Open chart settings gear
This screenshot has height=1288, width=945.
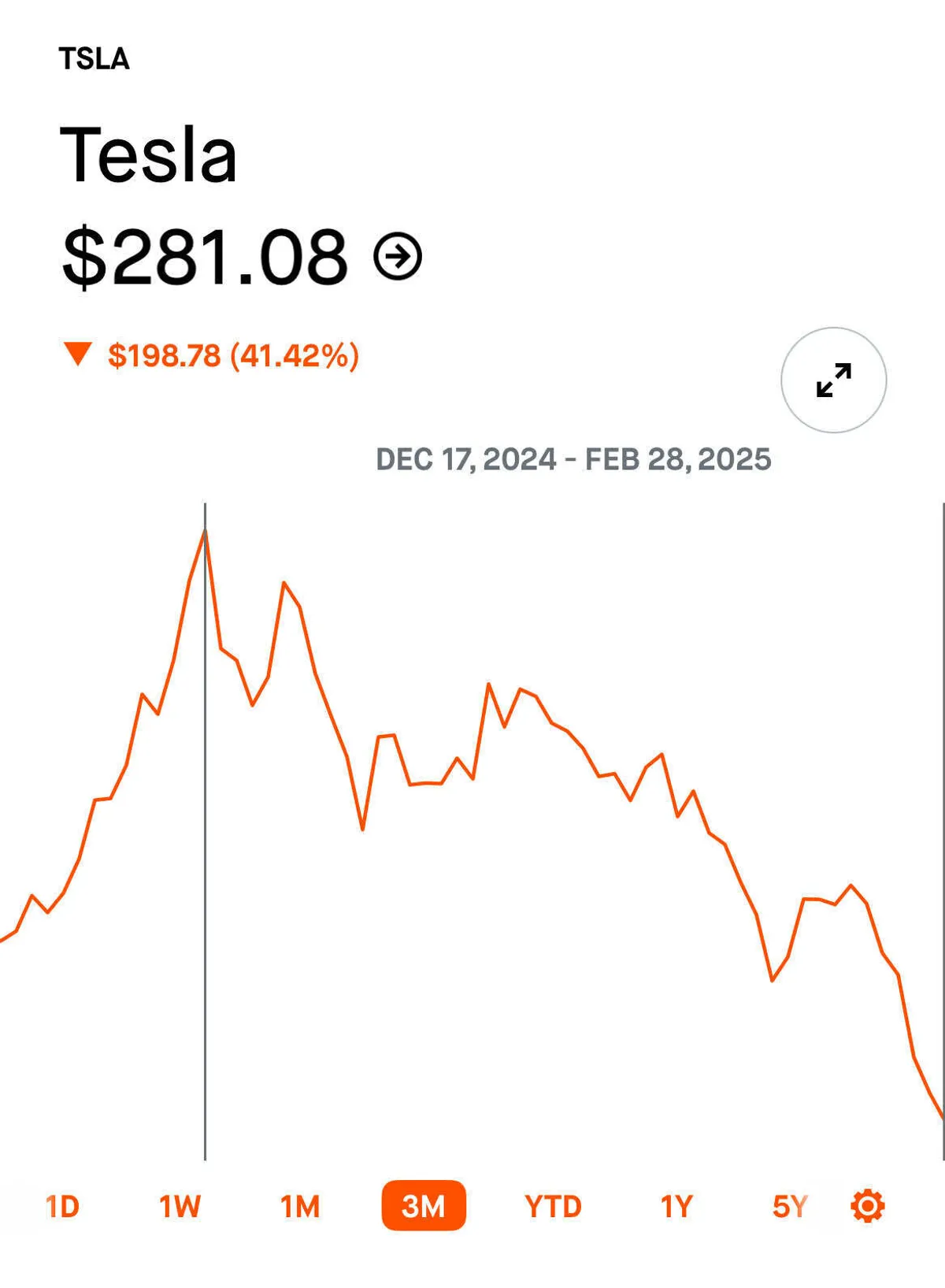[x=868, y=1206]
